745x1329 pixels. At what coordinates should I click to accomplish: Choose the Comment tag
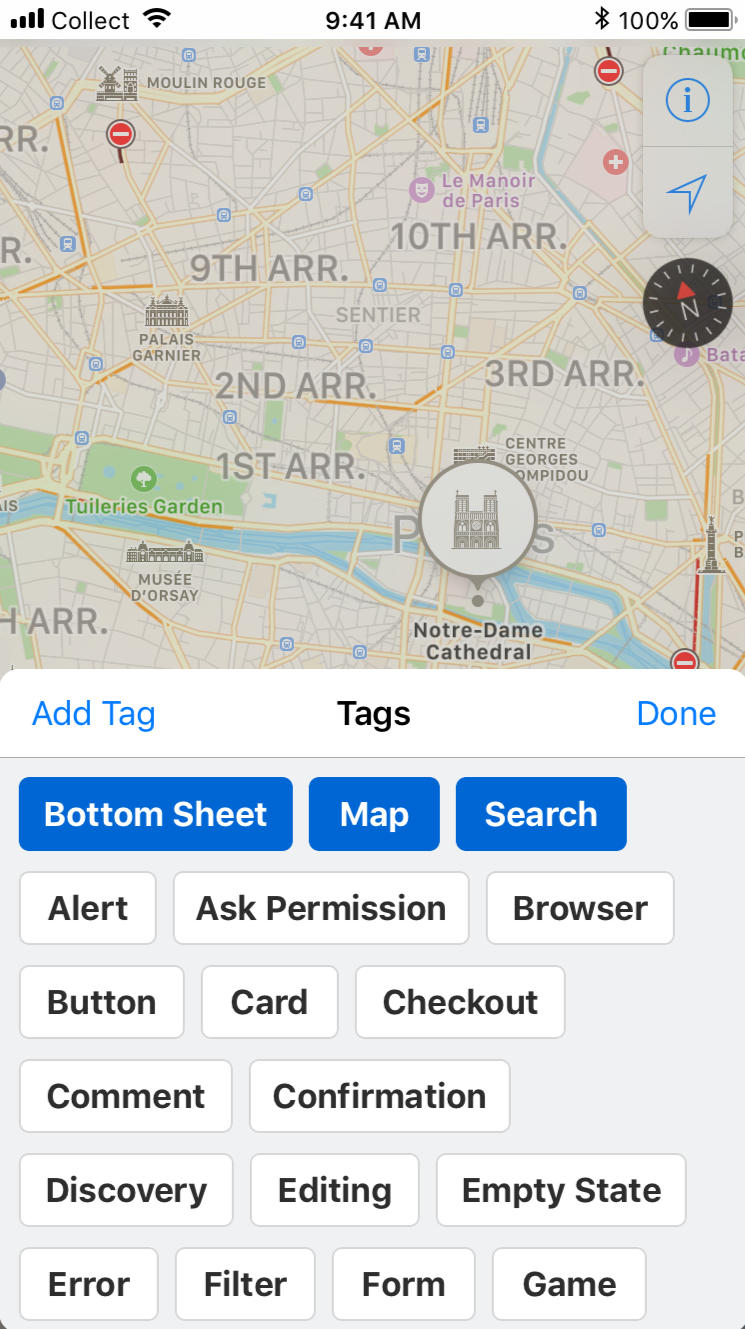[x=126, y=1096]
